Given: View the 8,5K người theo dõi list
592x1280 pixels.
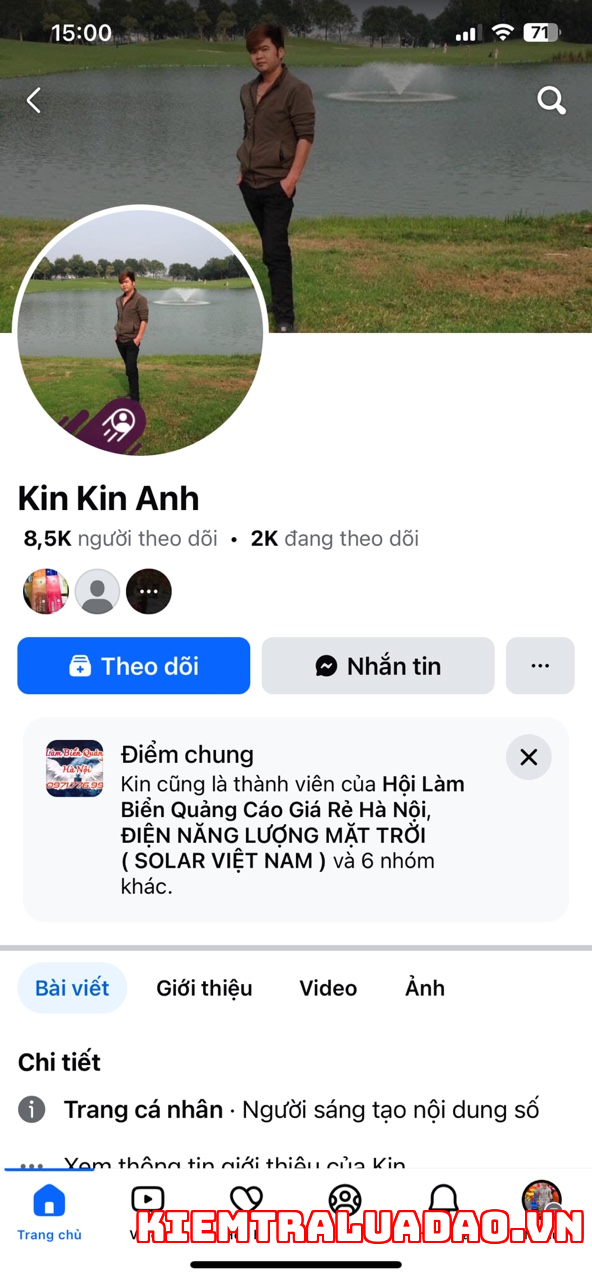Looking at the screenshot, I should pyautogui.click(x=121, y=538).
